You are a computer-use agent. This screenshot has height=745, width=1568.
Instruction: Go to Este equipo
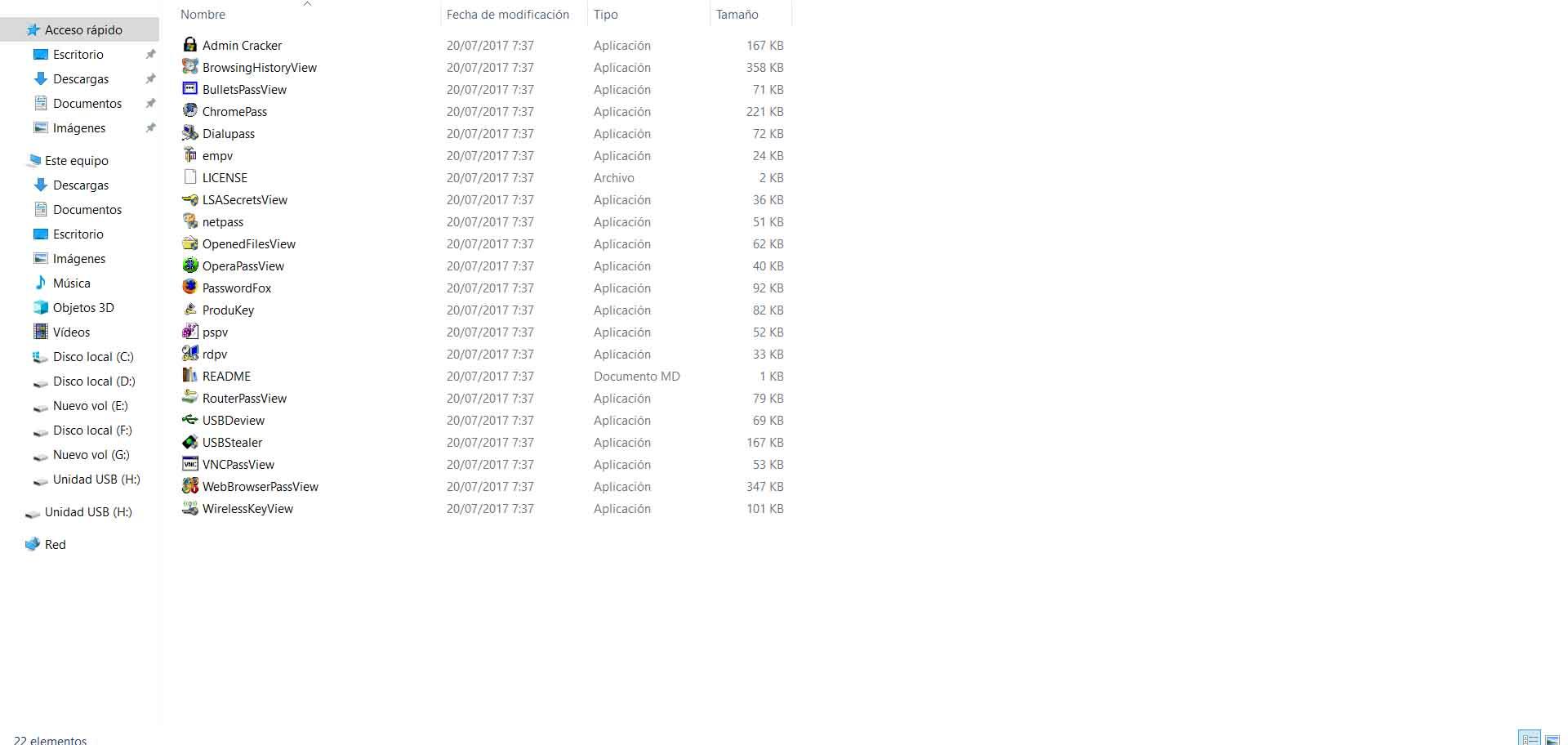[76, 161]
